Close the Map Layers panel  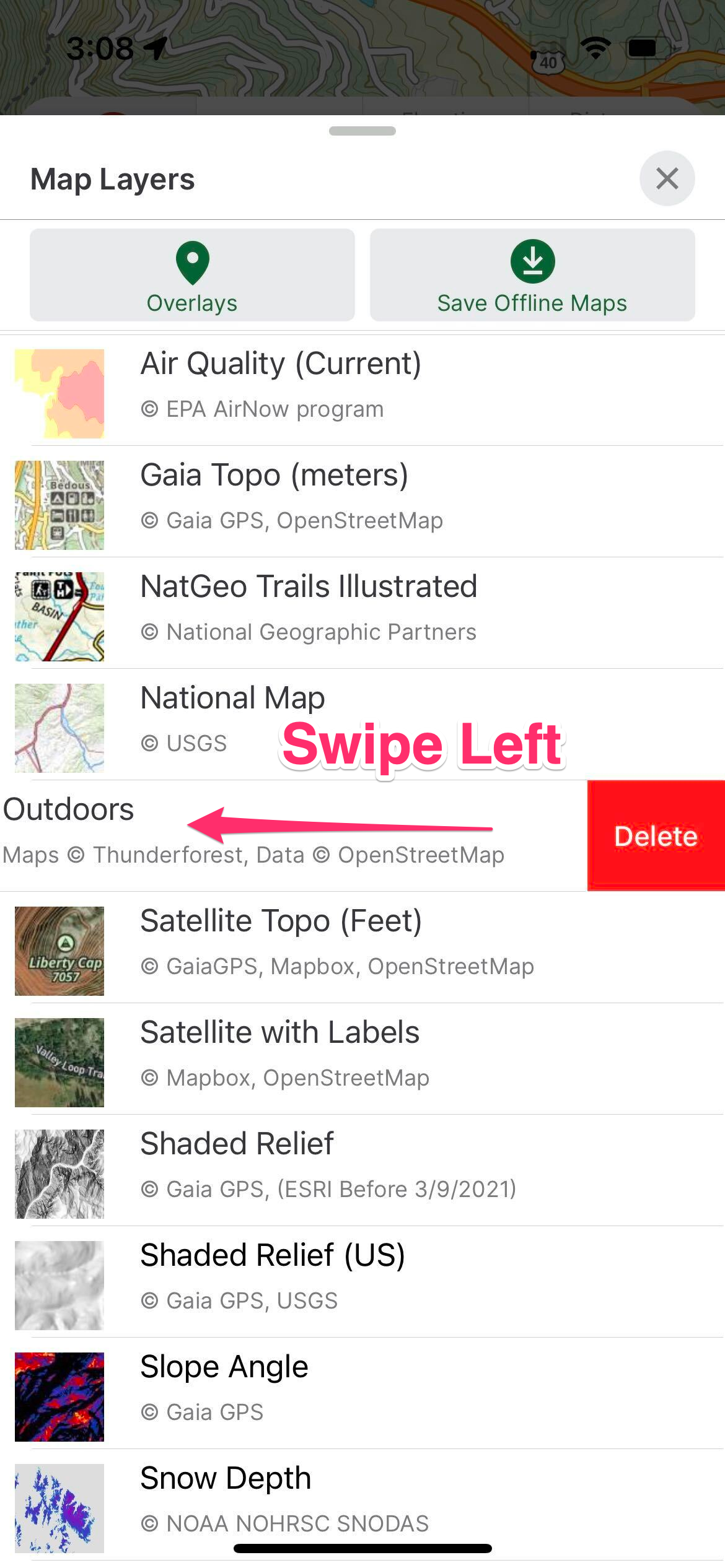pyautogui.click(x=667, y=178)
